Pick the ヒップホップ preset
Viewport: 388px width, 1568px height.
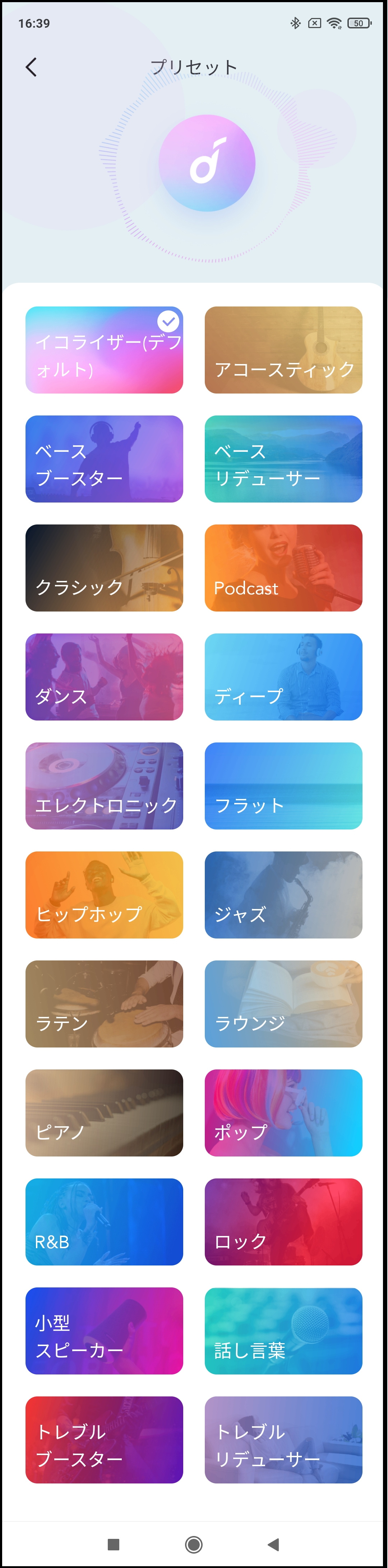(x=104, y=895)
